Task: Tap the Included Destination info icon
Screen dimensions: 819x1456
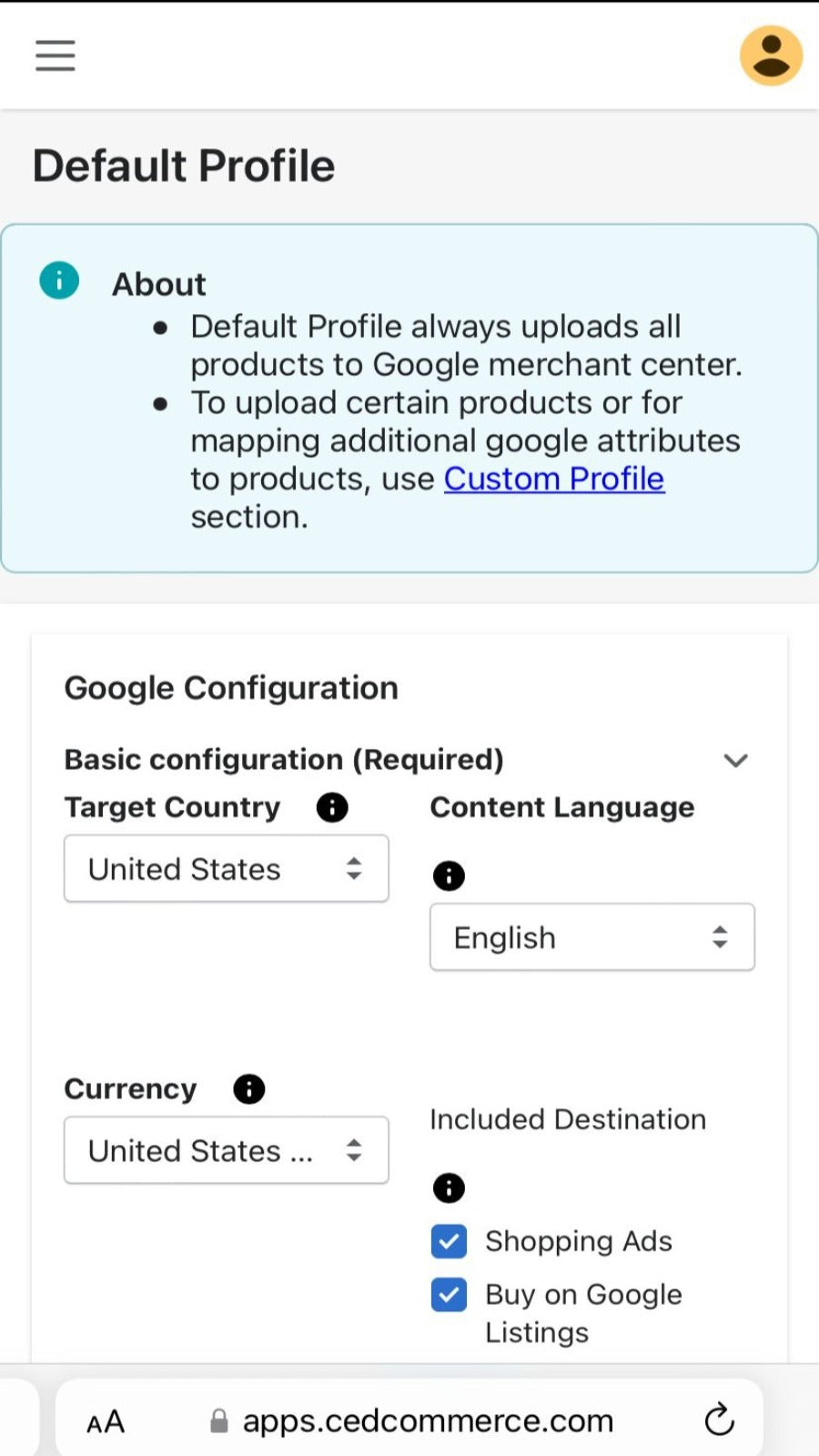Action: click(x=448, y=1188)
